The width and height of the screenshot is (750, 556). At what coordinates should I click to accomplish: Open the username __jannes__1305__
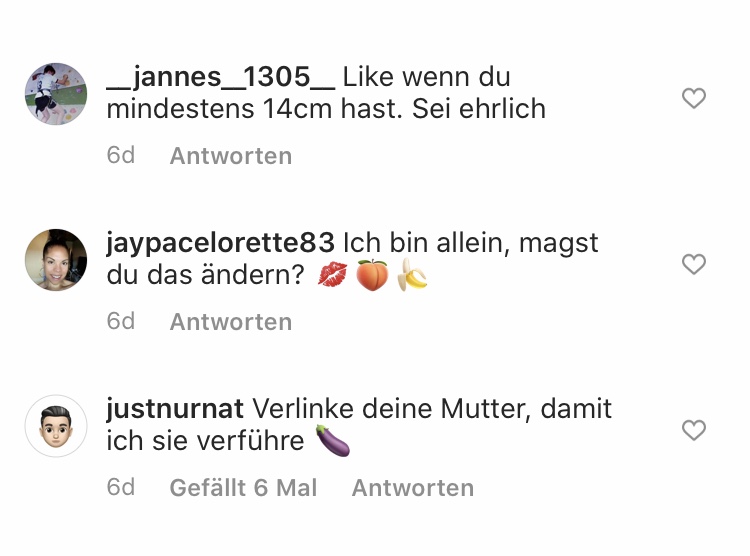[x=221, y=76]
